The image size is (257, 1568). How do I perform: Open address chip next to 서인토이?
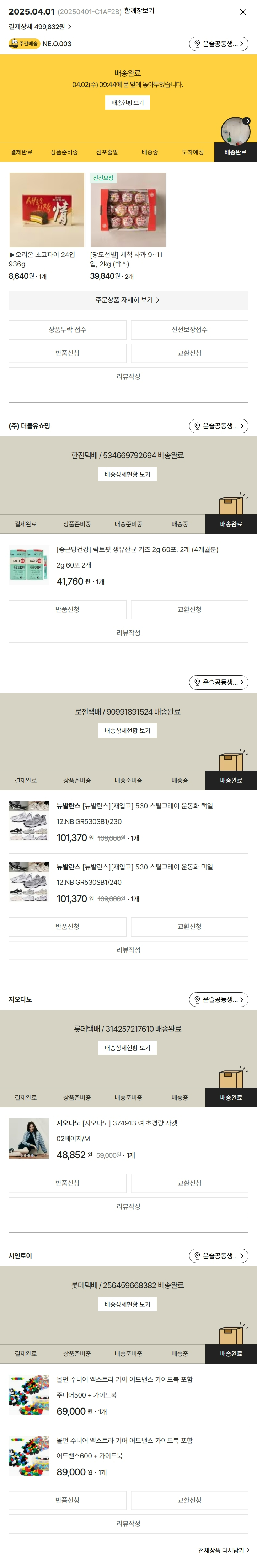click(219, 1256)
